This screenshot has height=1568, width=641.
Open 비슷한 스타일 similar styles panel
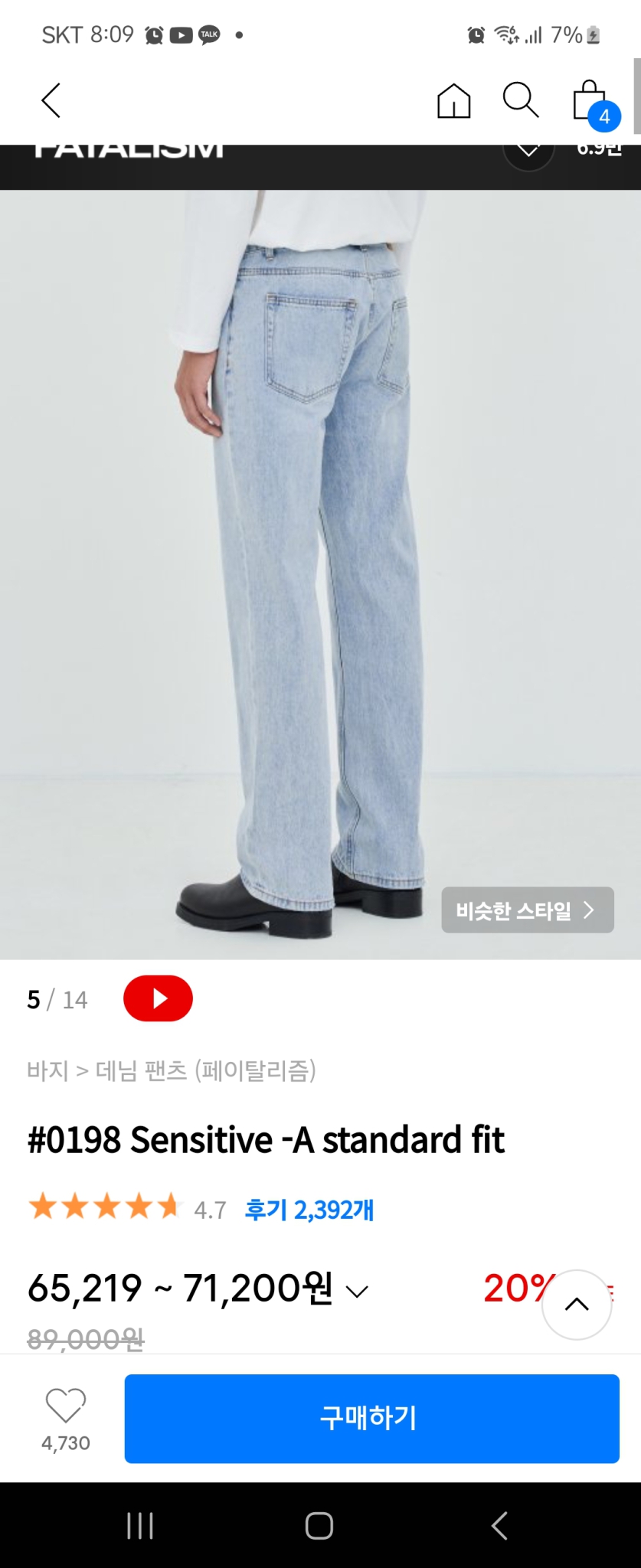527,910
